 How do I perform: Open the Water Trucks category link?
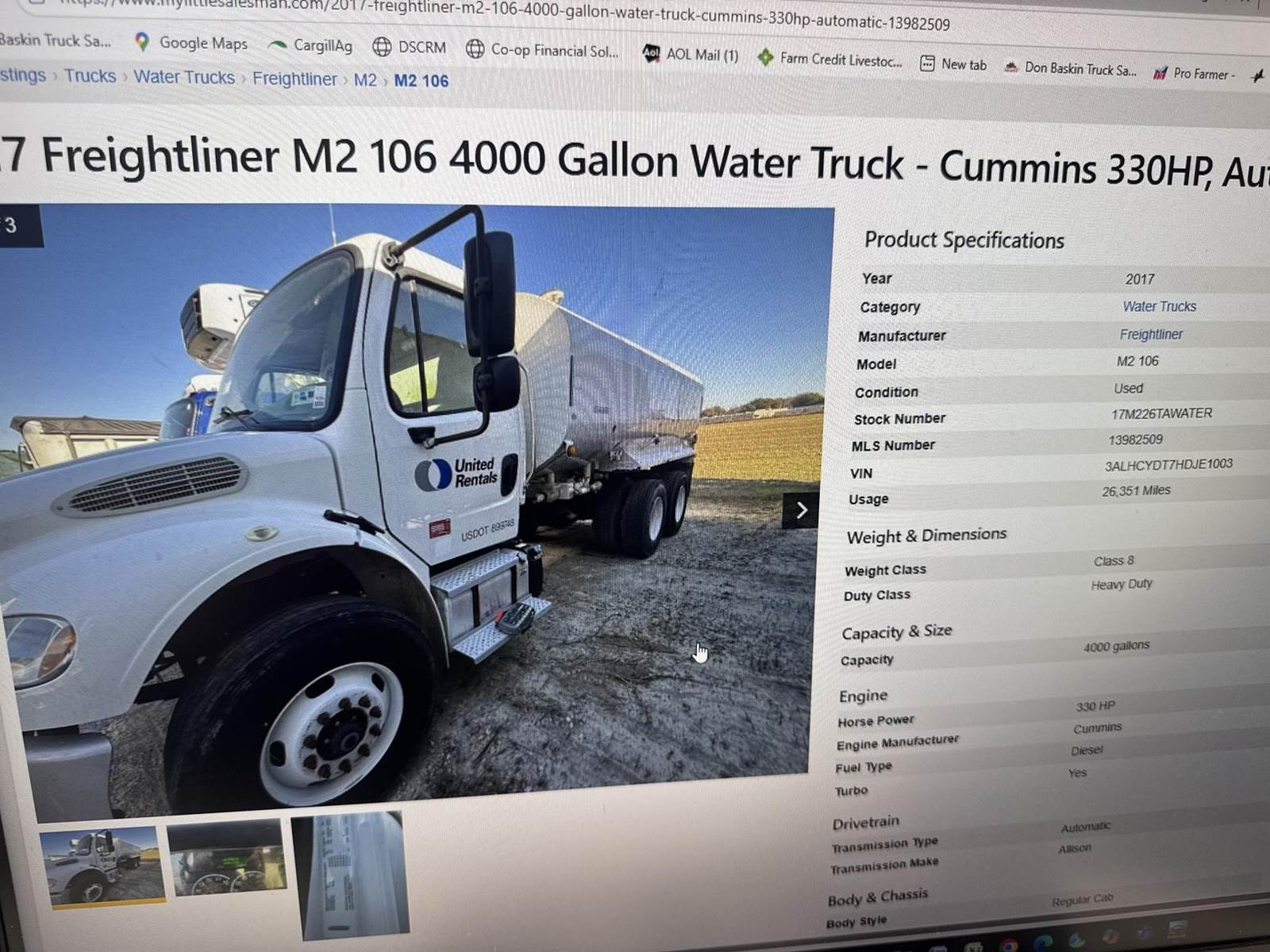click(x=1158, y=306)
